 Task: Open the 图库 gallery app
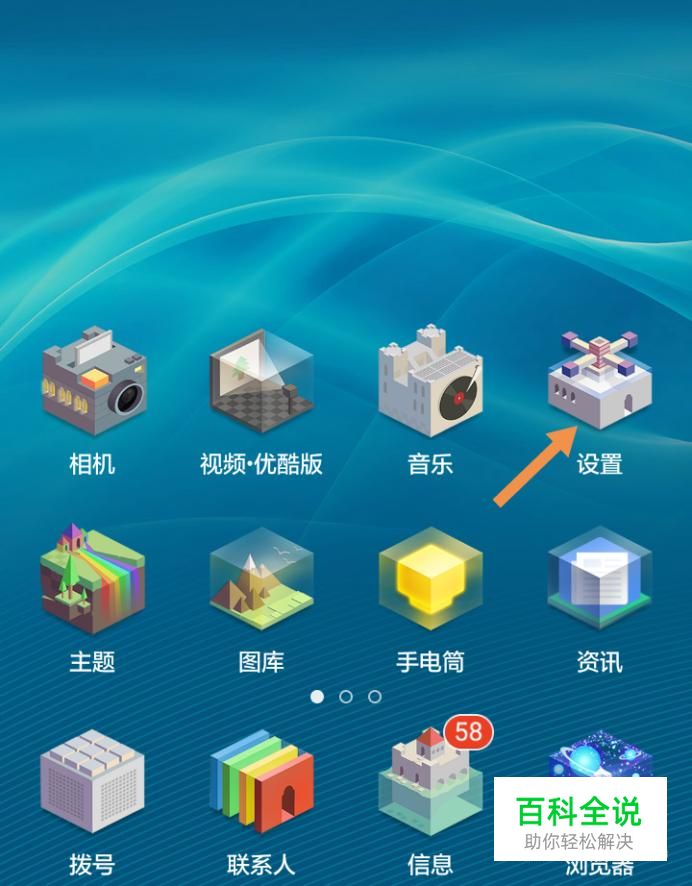pyautogui.click(x=261, y=582)
